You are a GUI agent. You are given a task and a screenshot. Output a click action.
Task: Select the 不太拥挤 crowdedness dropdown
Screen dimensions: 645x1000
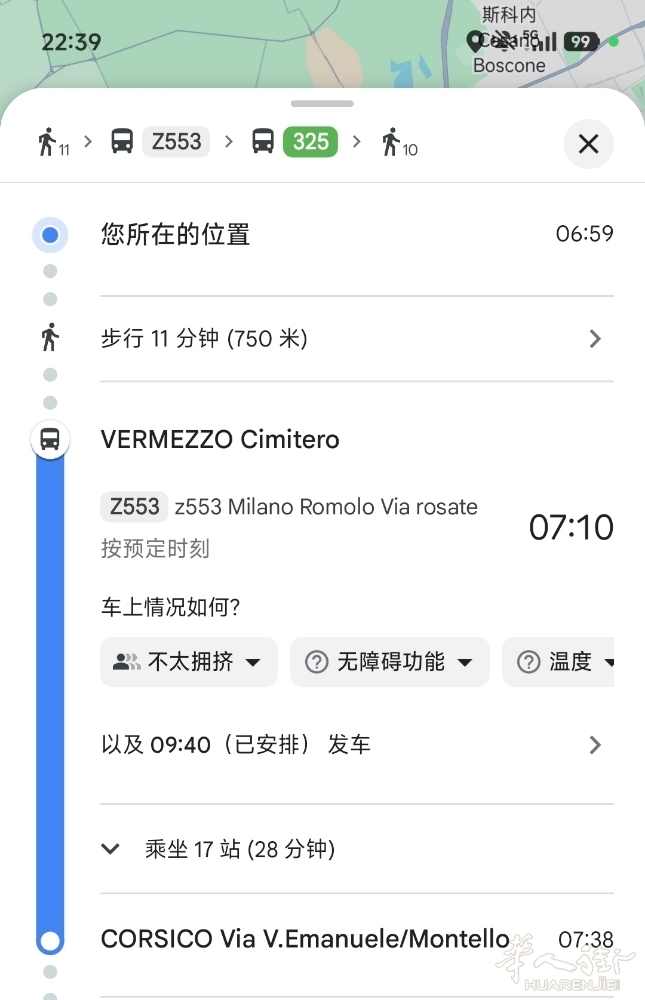(x=188, y=662)
